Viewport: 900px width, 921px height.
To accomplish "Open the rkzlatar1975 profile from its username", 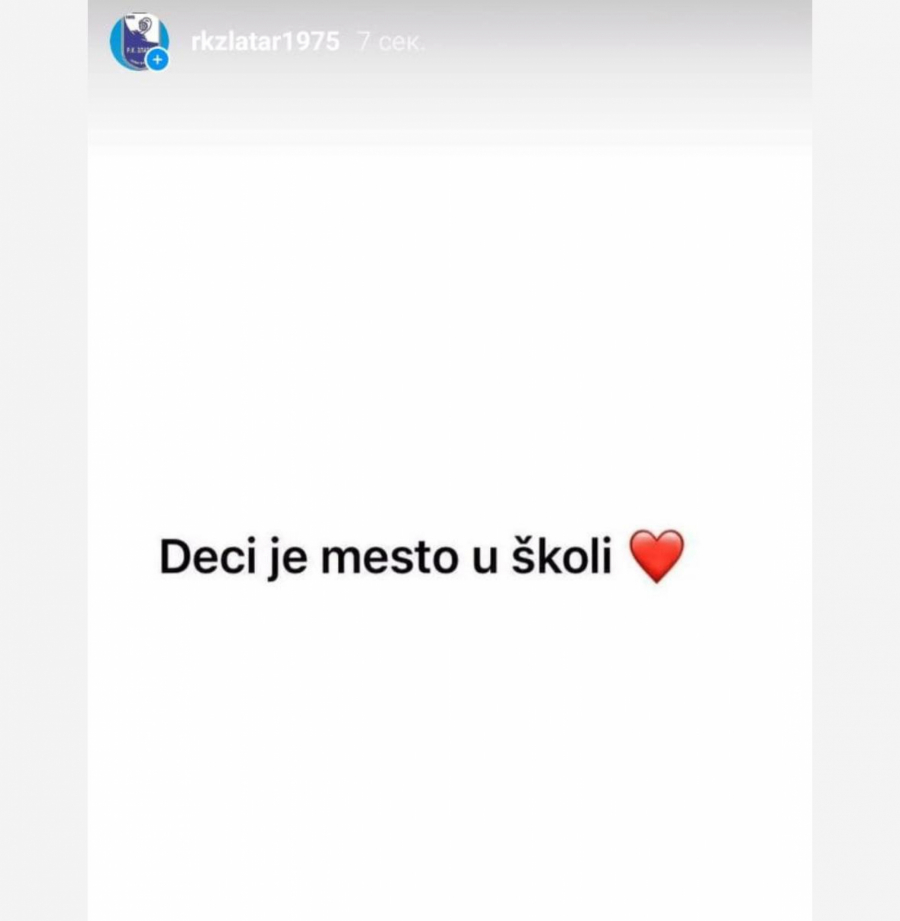I will (265, 42).
